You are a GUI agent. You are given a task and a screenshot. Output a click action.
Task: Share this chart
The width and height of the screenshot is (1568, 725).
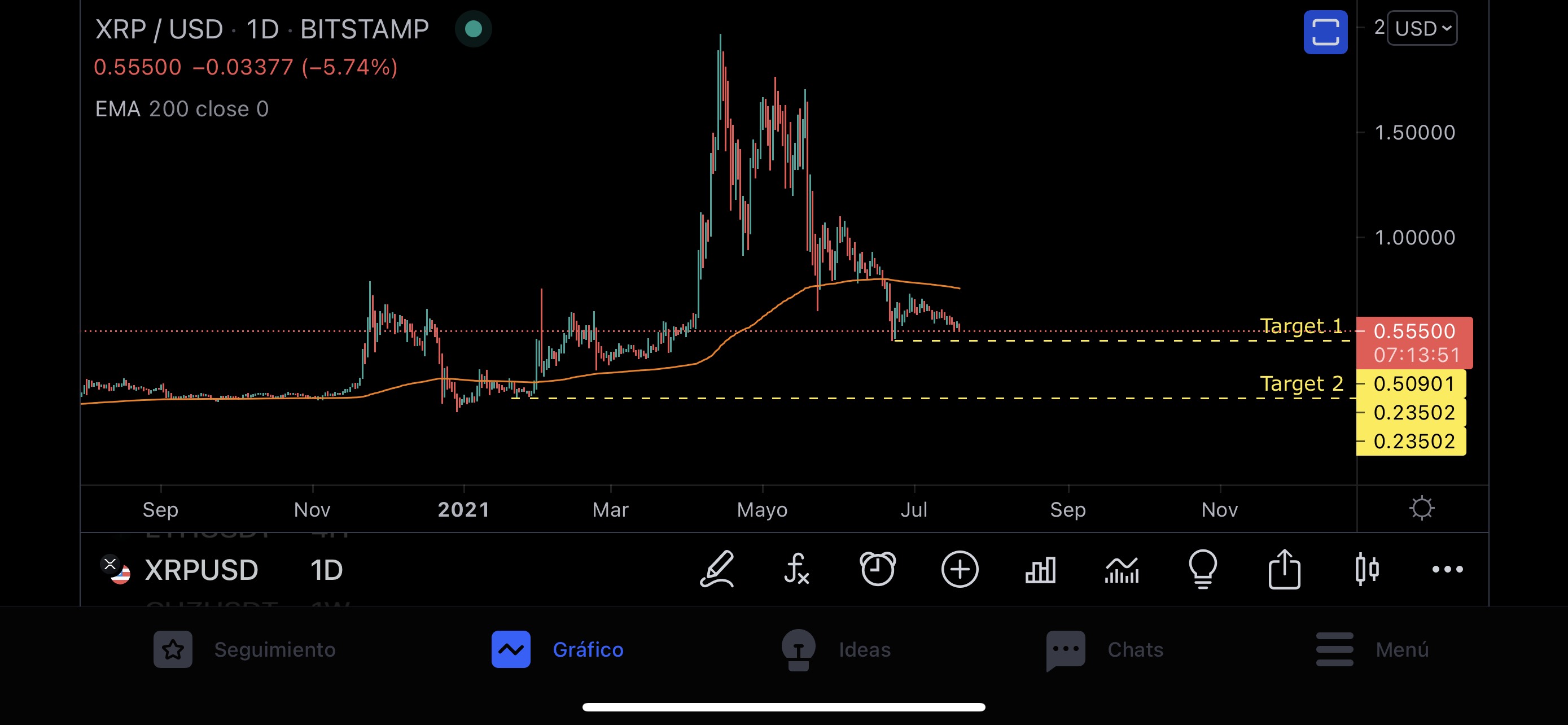coord(1284,569)
